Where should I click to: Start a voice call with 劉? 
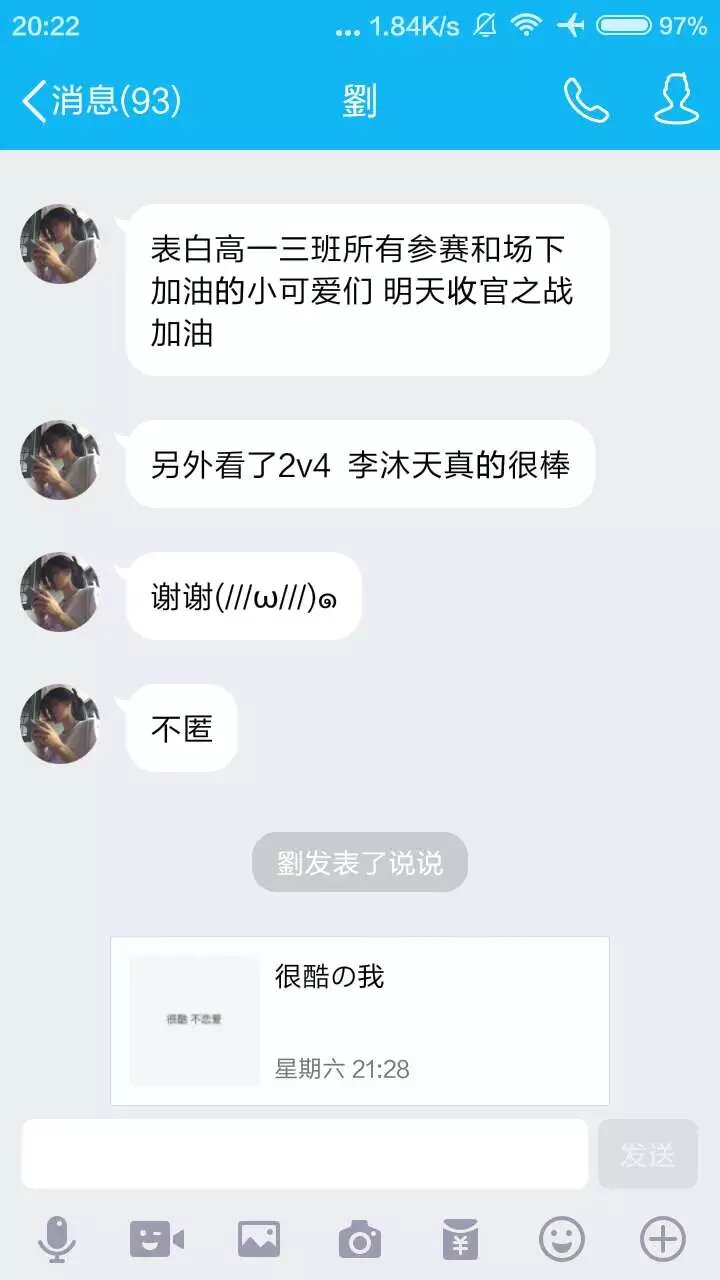point(585,100)
